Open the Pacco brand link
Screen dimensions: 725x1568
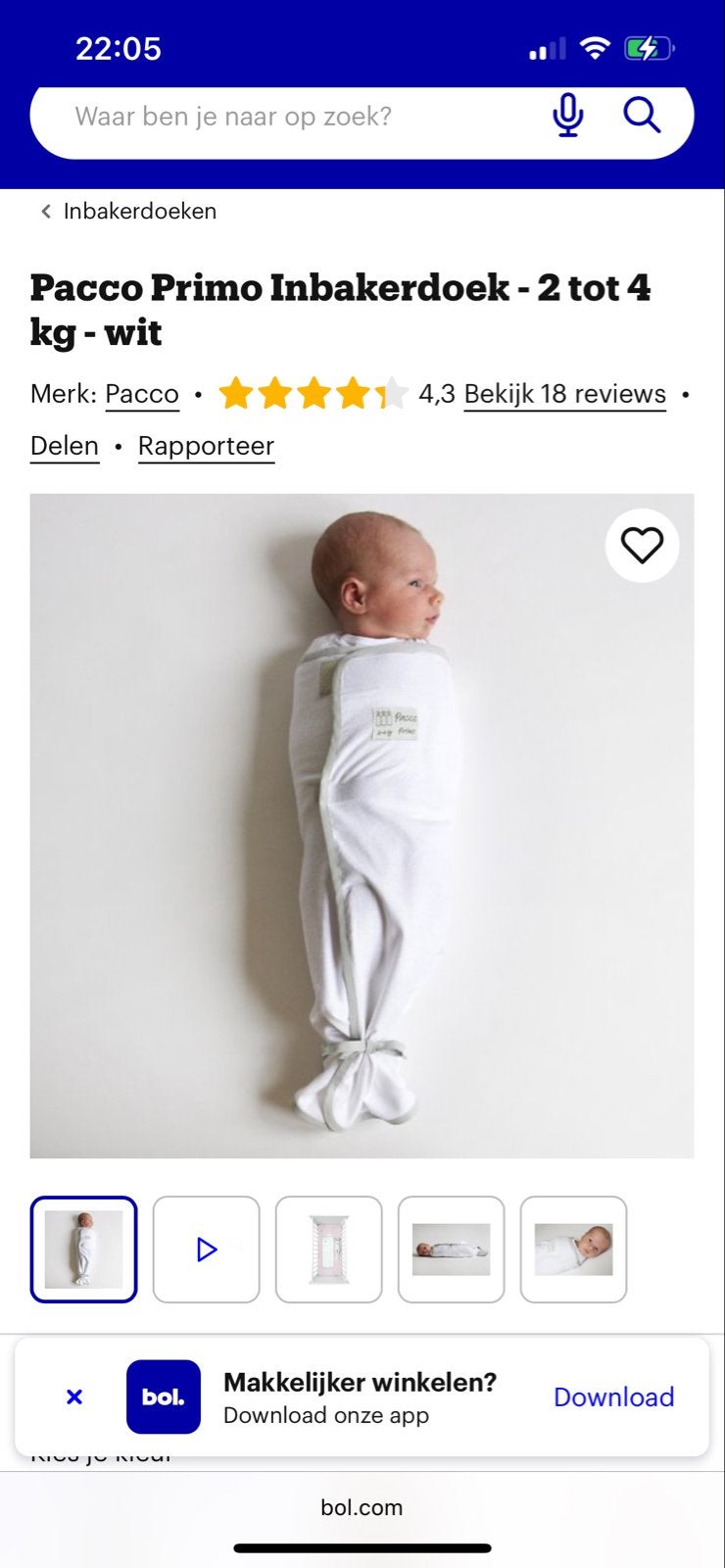coord(142,394)
